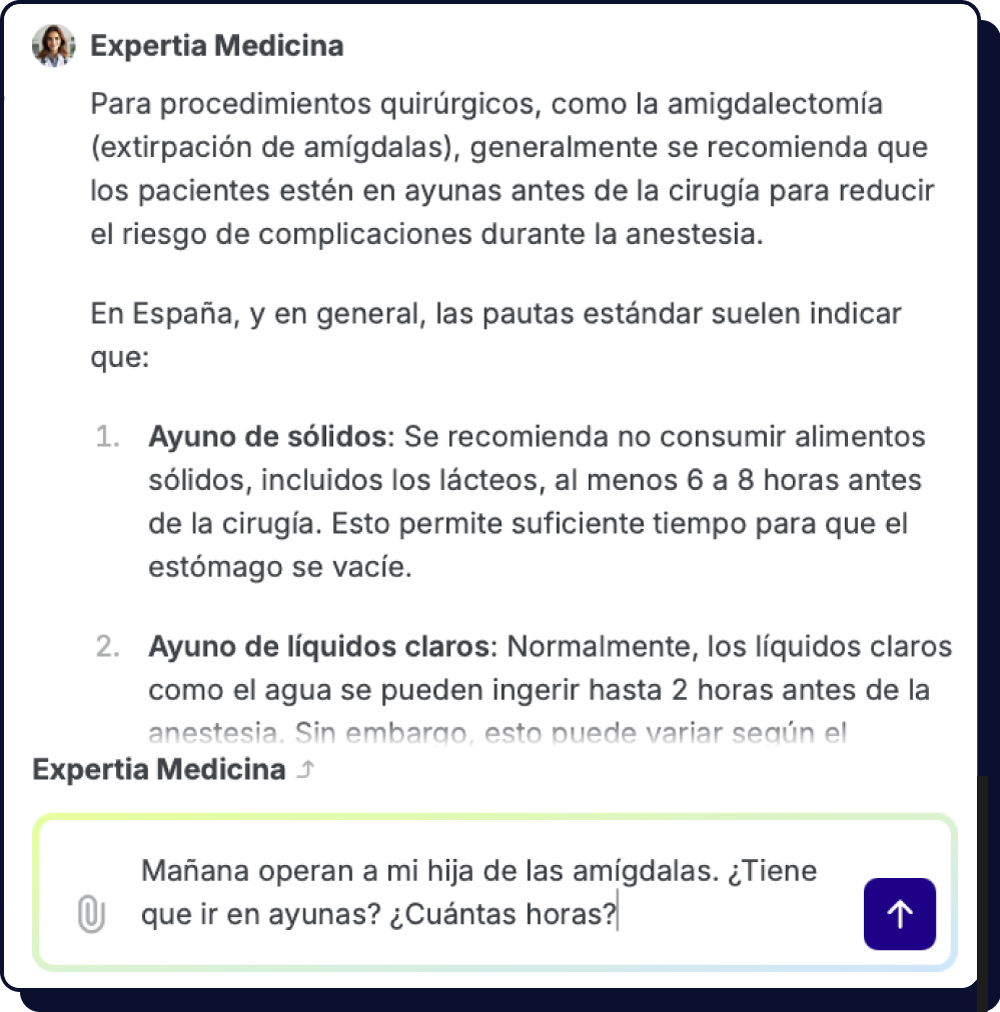This screenshot has width=1000, height=1012.
Task: Attach a file with the paperclip
Action: [91, 914]
